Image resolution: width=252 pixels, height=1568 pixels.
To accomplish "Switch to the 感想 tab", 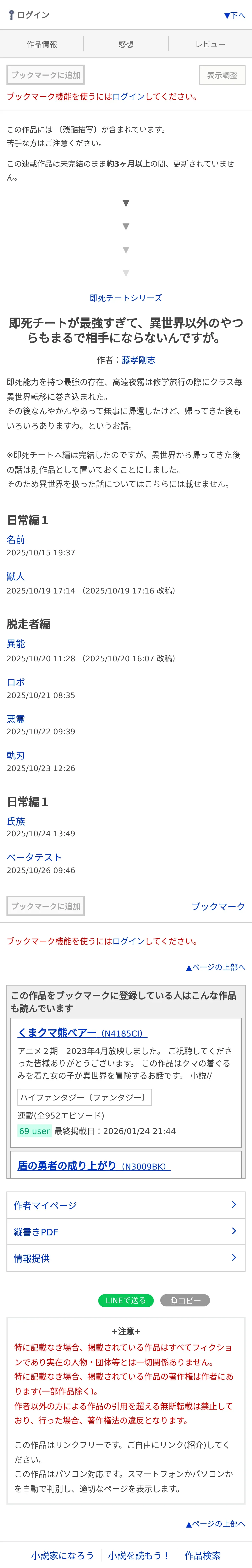I will click(126, 44).
